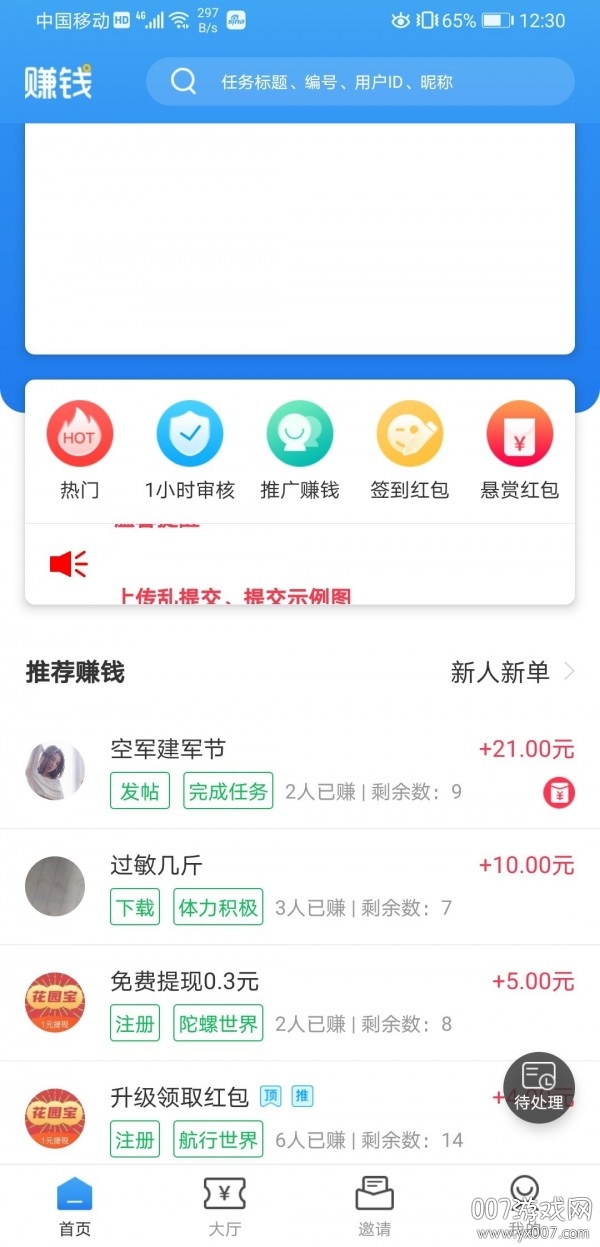
Task: Select the 1小时审核 shortcut
Action: tap(190, 452)
